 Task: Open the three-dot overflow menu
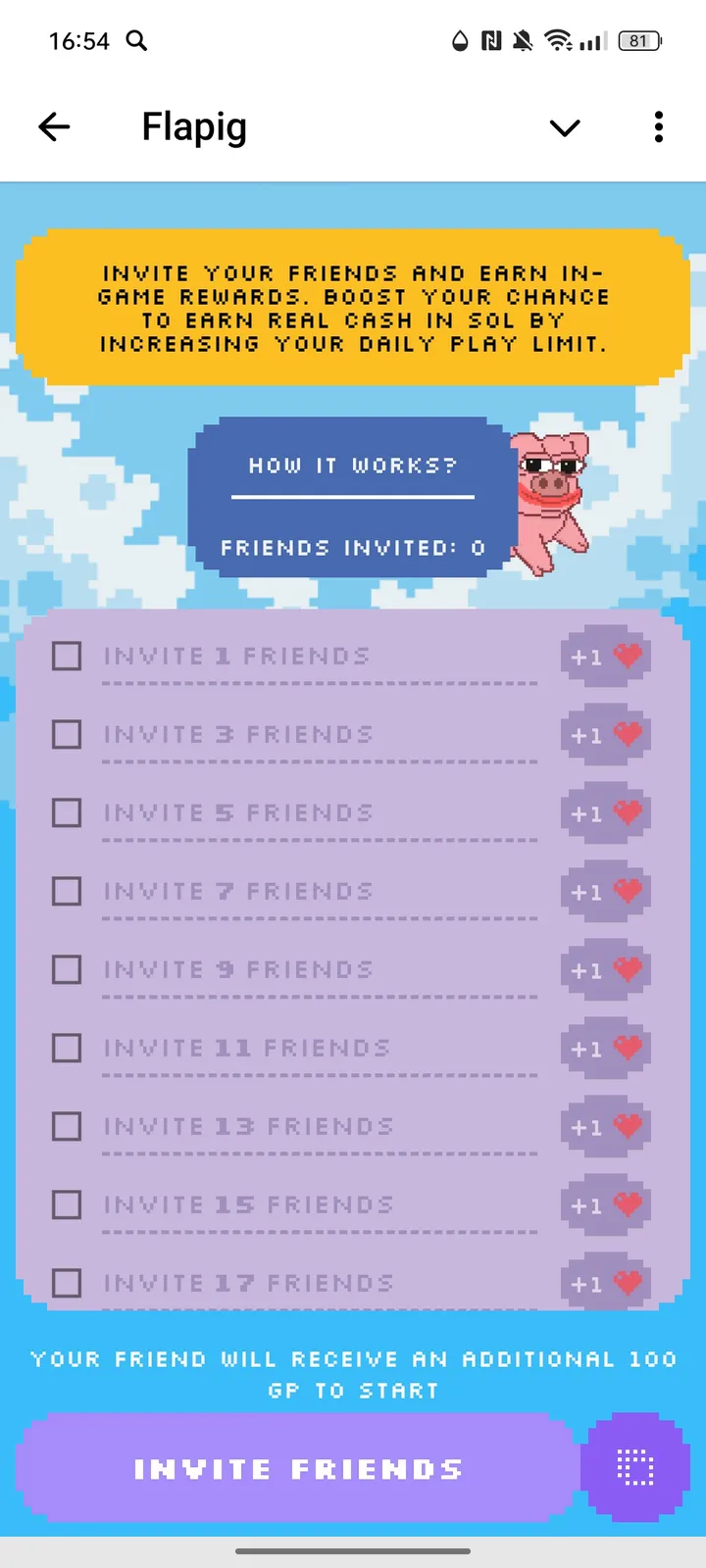pos(658,127)
